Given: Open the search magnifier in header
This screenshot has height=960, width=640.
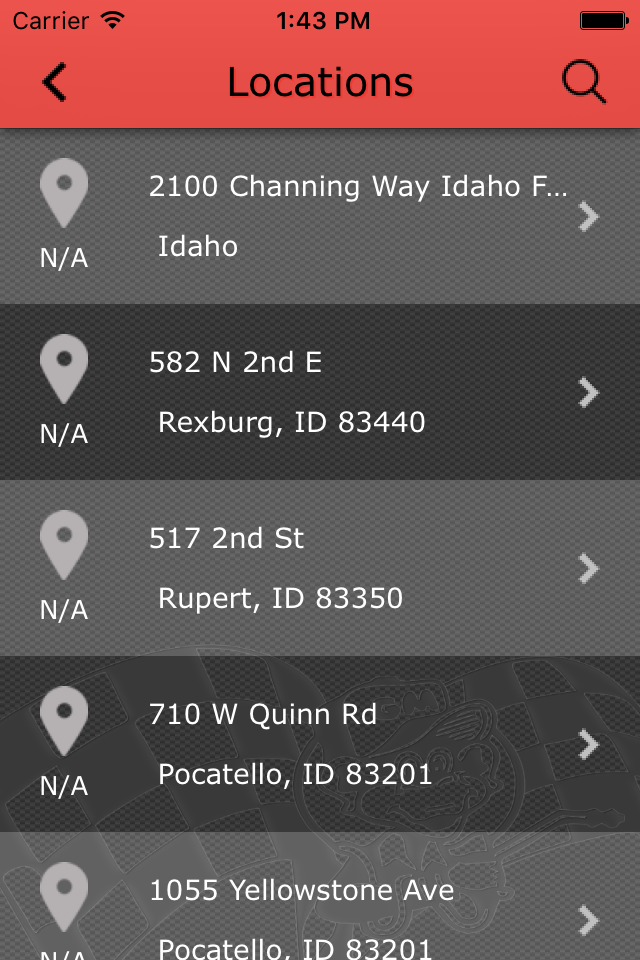Looking at the screenshot, I should [x=583, y=82].
